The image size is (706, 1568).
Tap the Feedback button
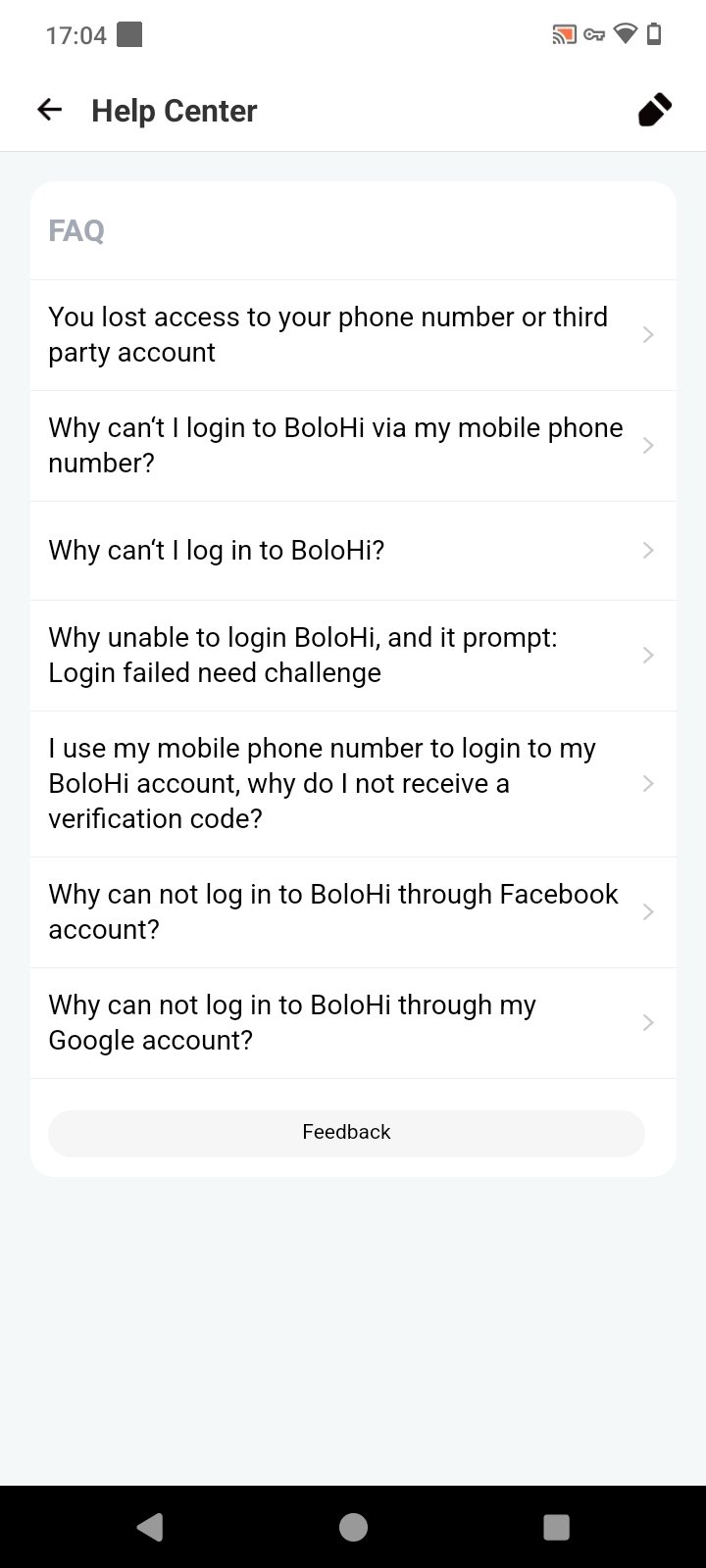click(346, 1133)
